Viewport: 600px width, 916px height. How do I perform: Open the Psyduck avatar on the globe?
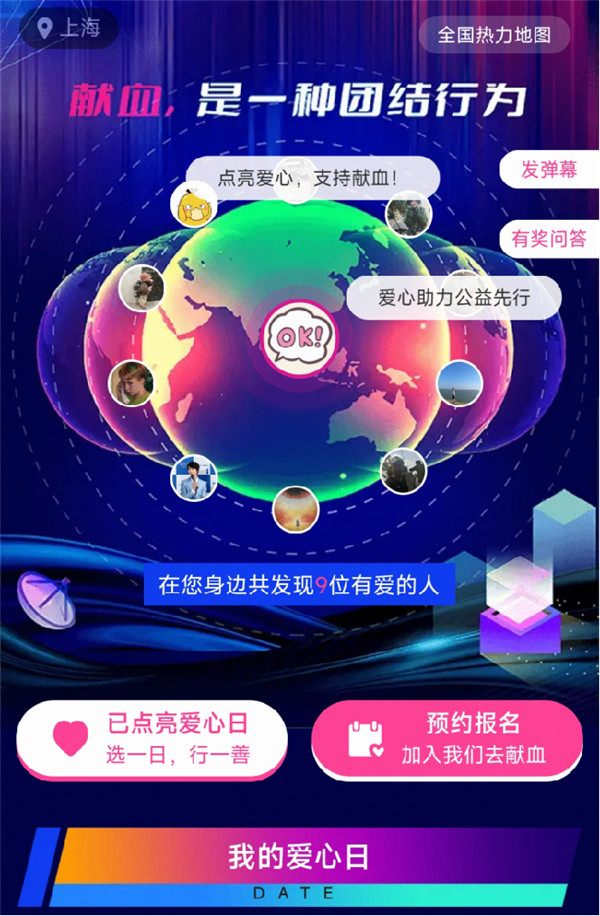point(194,207)
